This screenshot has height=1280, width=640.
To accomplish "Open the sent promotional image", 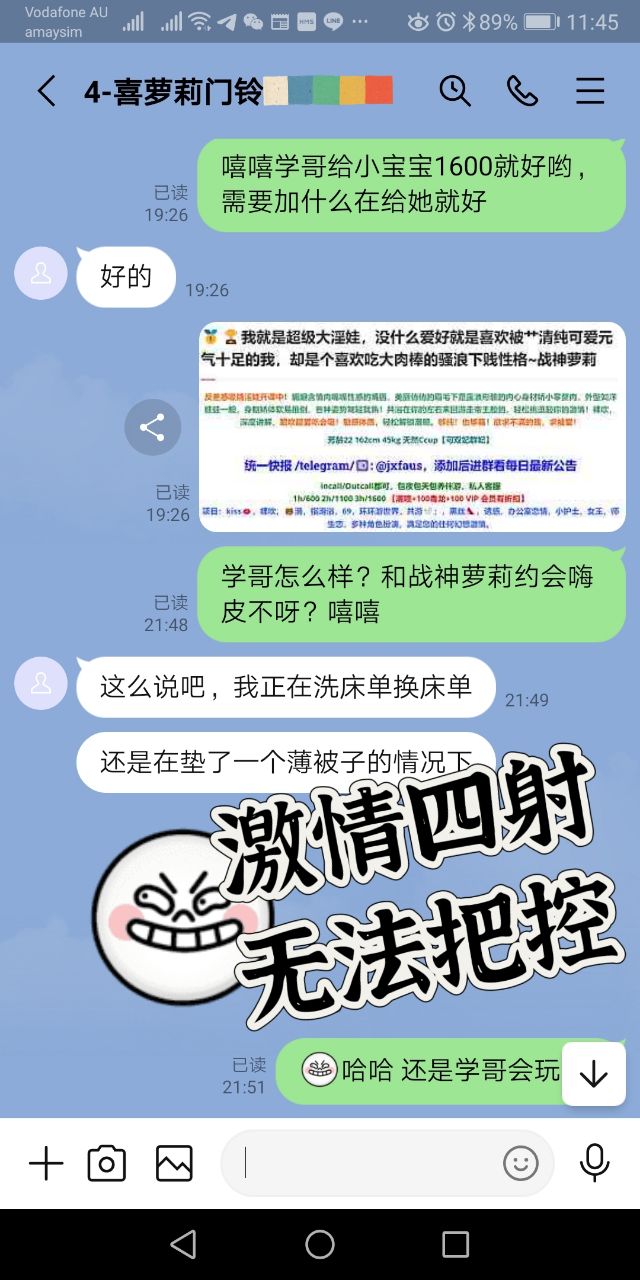I will point(412,427).
